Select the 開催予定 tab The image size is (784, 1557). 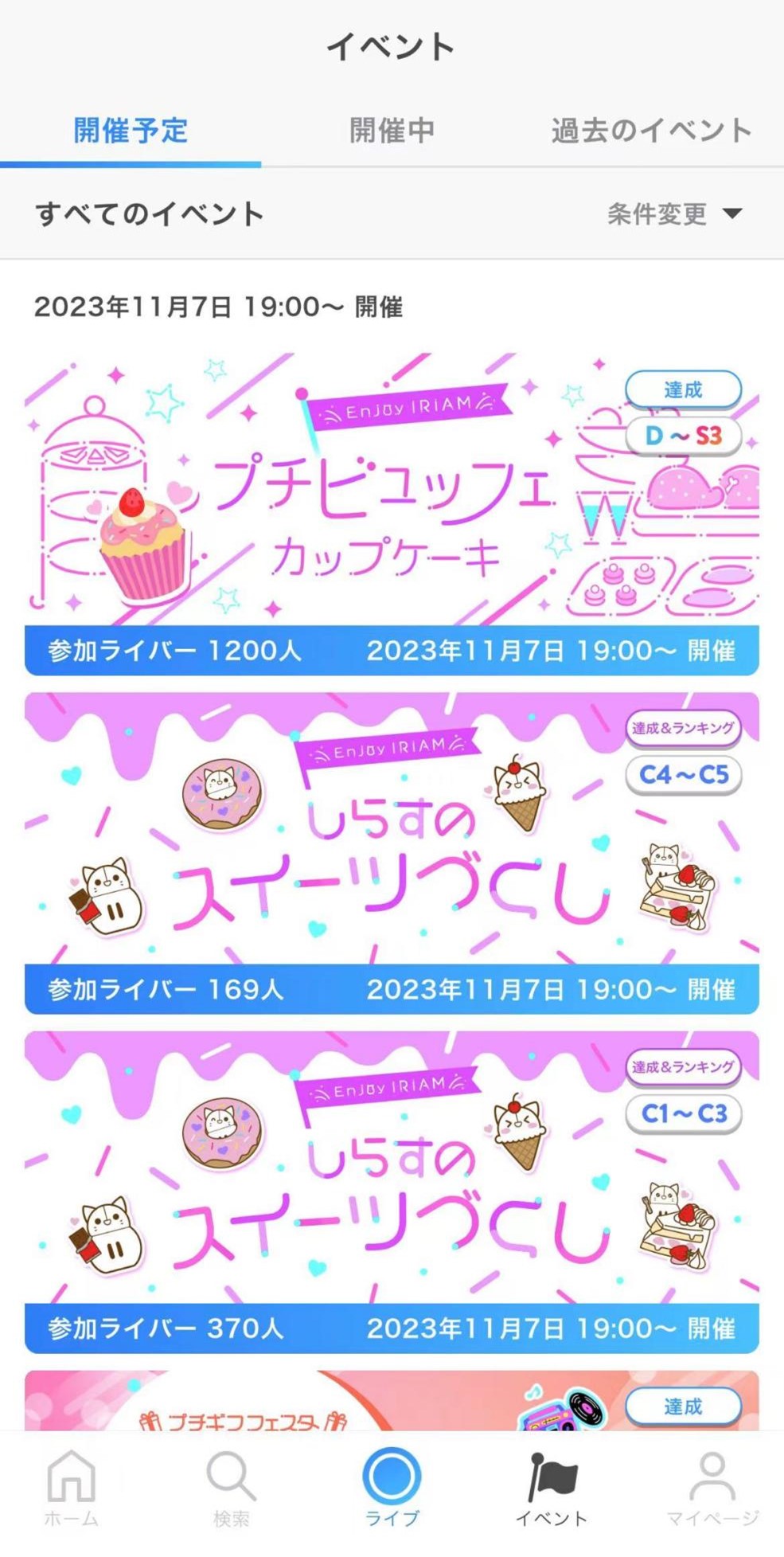(131, 130)
